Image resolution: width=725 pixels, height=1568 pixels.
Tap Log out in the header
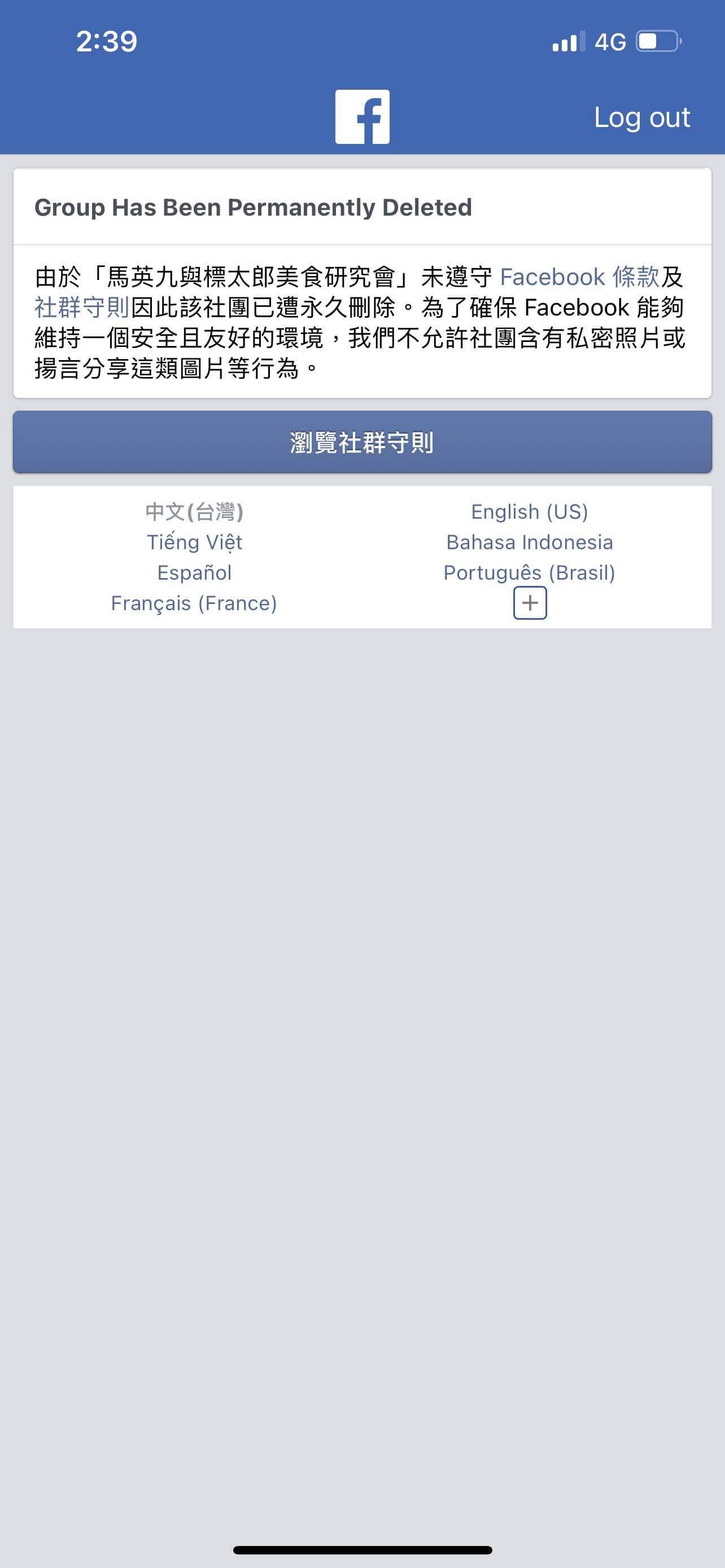[641, 117]
